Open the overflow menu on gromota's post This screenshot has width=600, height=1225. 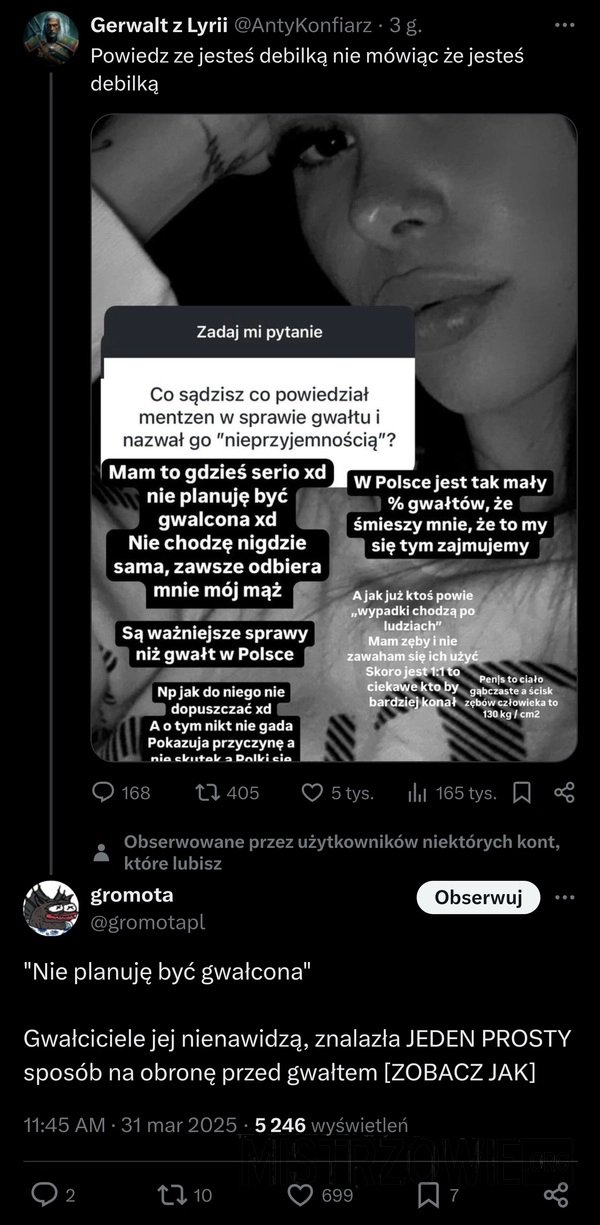(565, 898)
